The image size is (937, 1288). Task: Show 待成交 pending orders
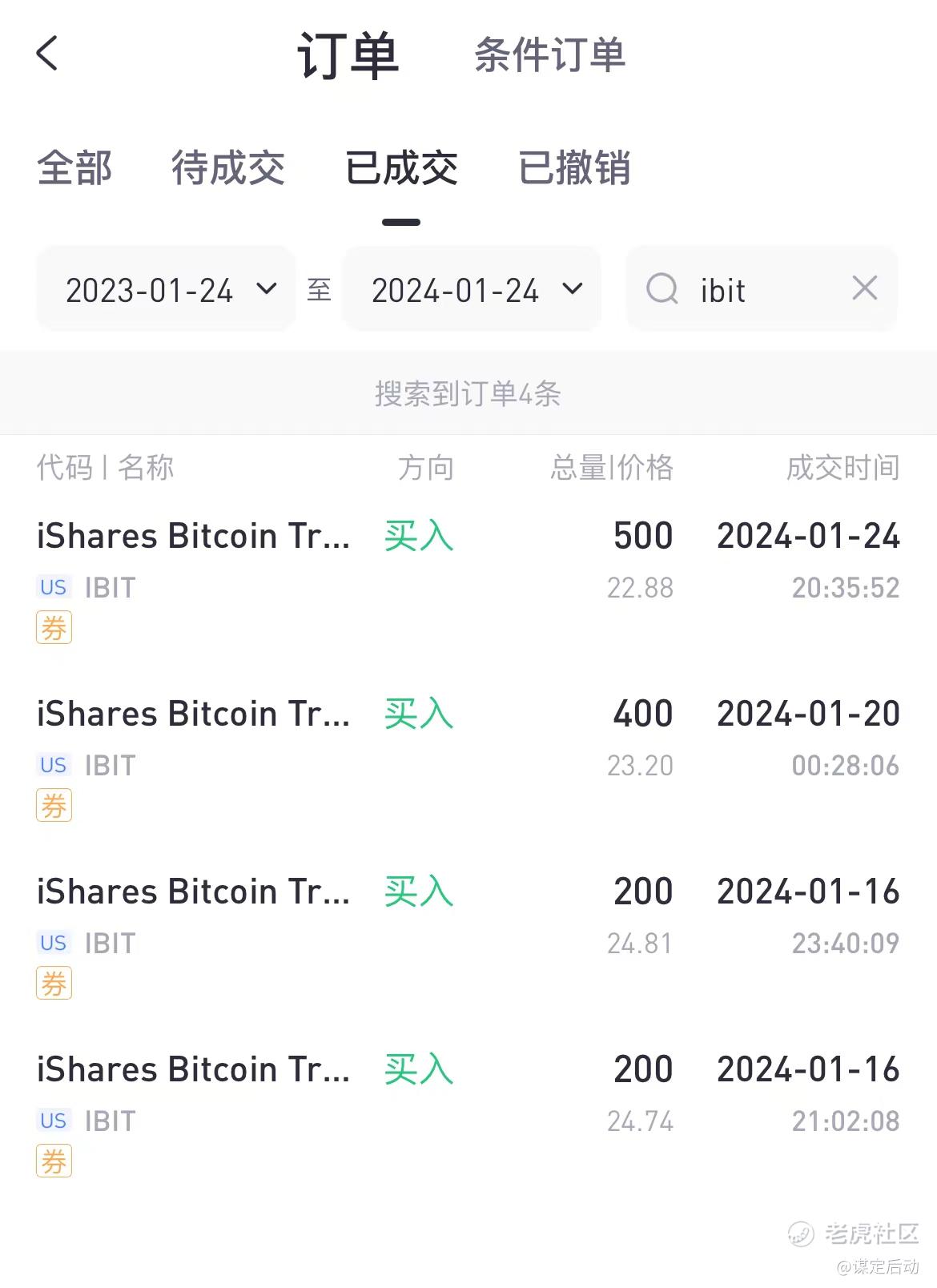pos(228,168)
